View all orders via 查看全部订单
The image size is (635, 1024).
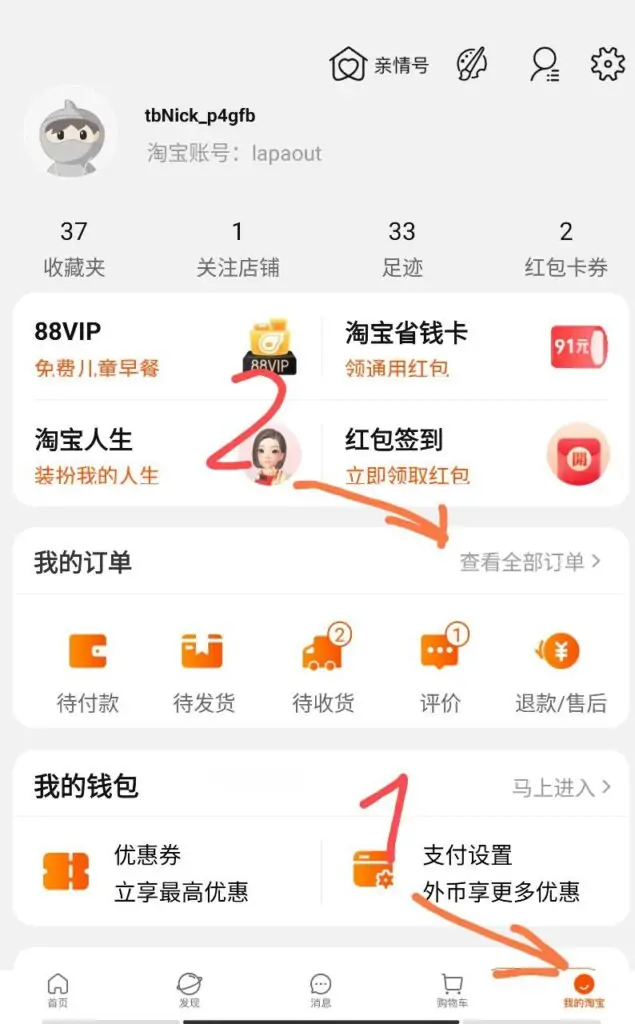tap(530, 562)
